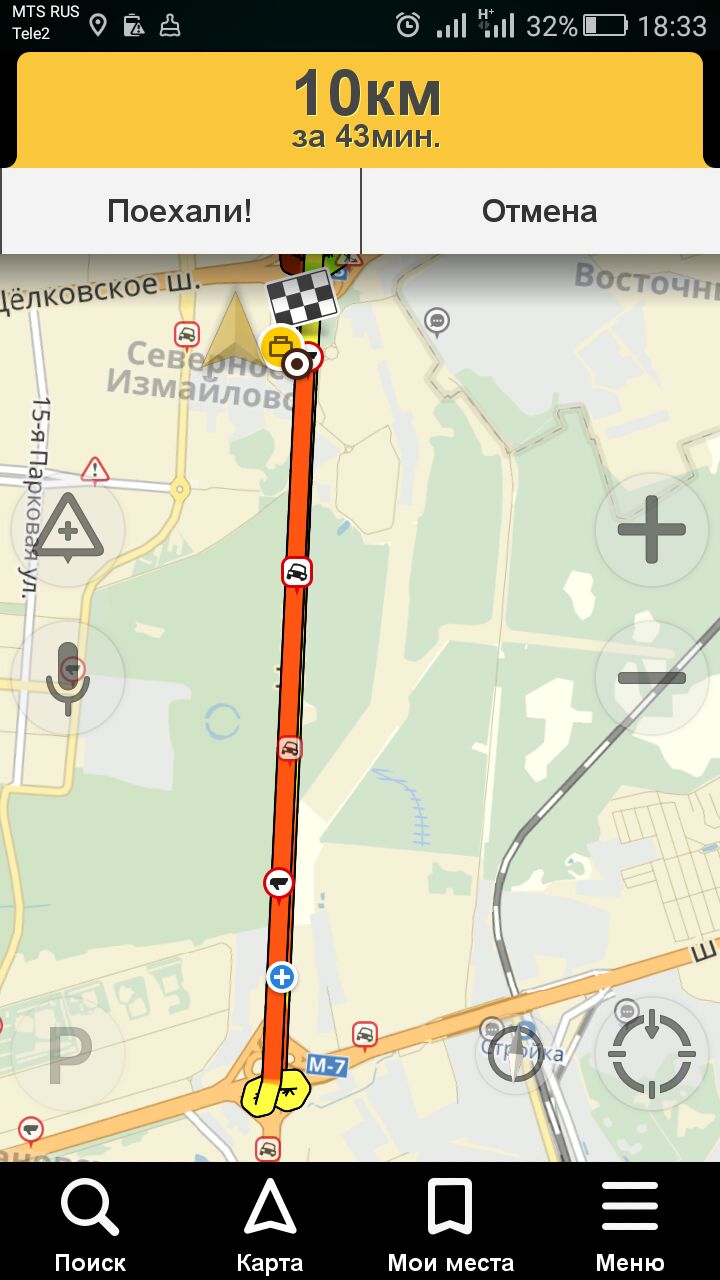The height and width of the screenshot is (1280, 720).
Task: Open the Меню tab
Action: tap(630, 1225)
